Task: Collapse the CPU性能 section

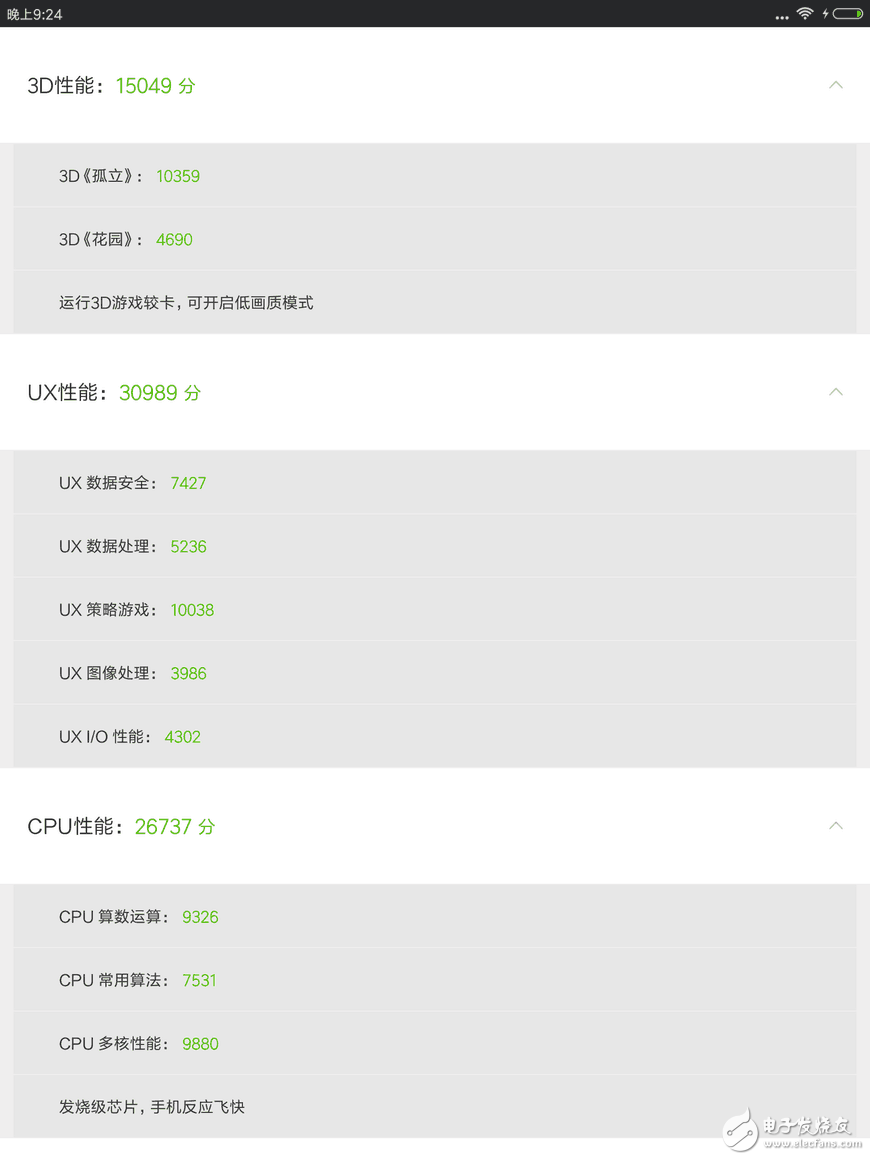Action: pyautogui.click(x=836, y=826)
